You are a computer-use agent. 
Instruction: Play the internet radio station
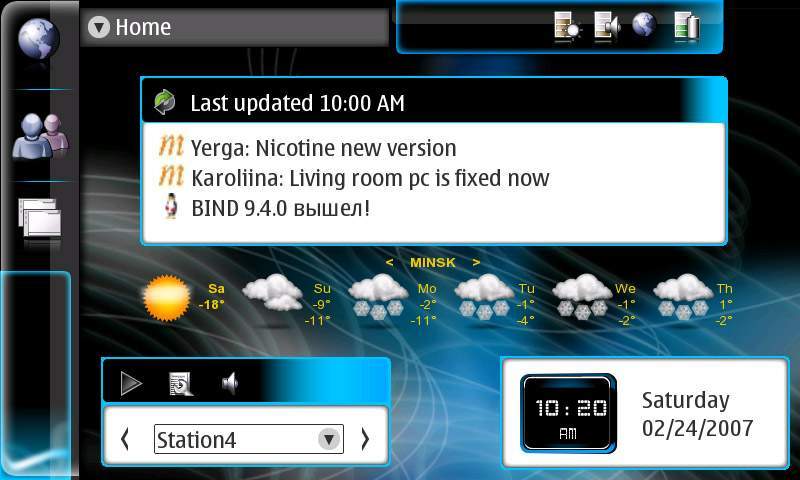coord(131,383)
